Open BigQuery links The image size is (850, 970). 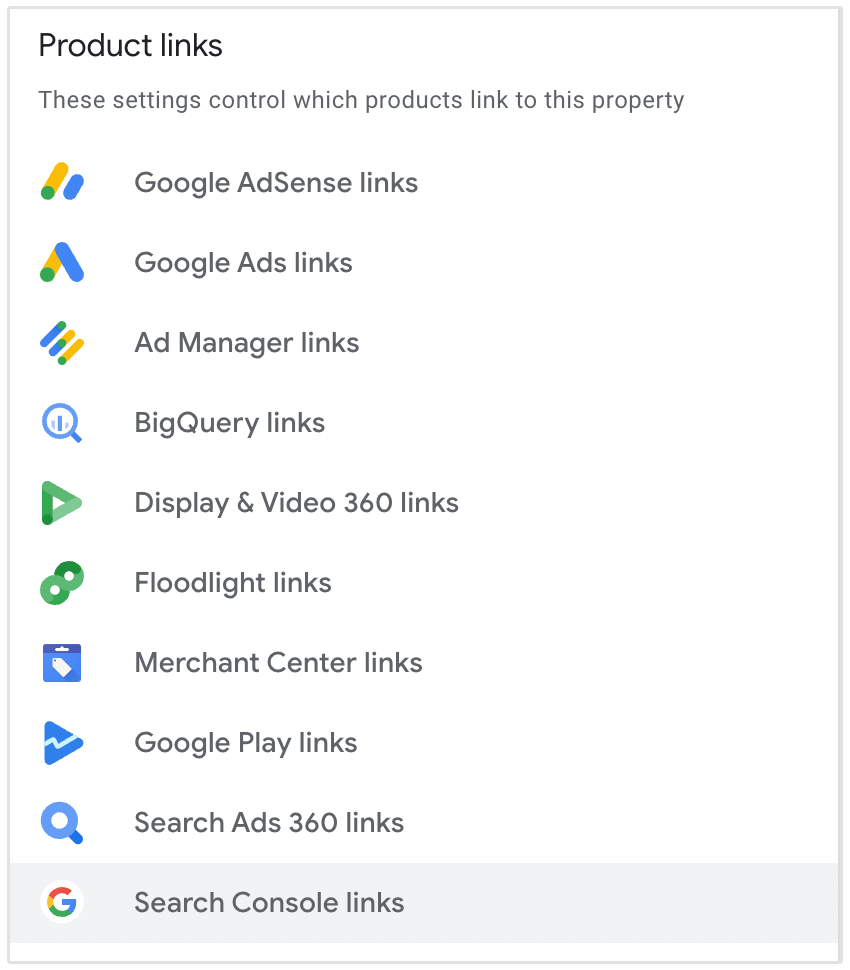tap(229, 423)
